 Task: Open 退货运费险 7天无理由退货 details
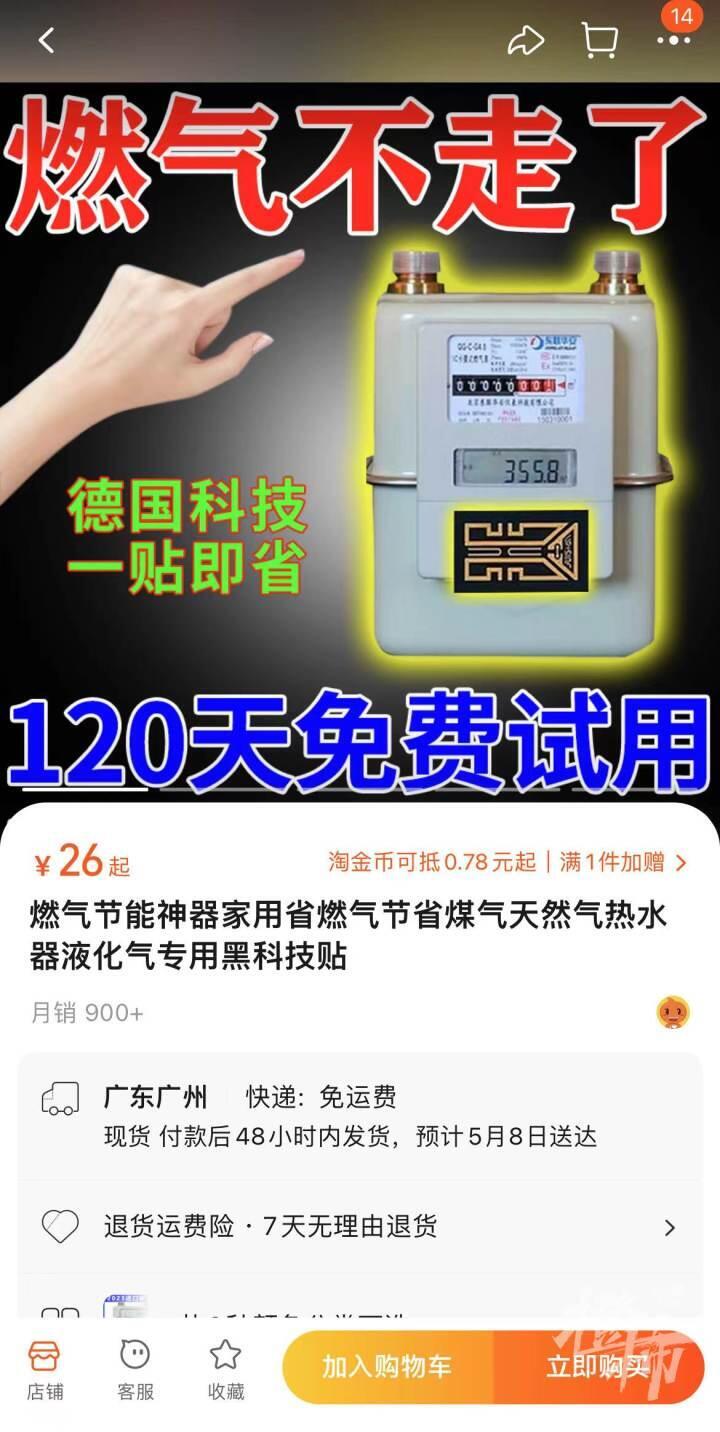360,1226
